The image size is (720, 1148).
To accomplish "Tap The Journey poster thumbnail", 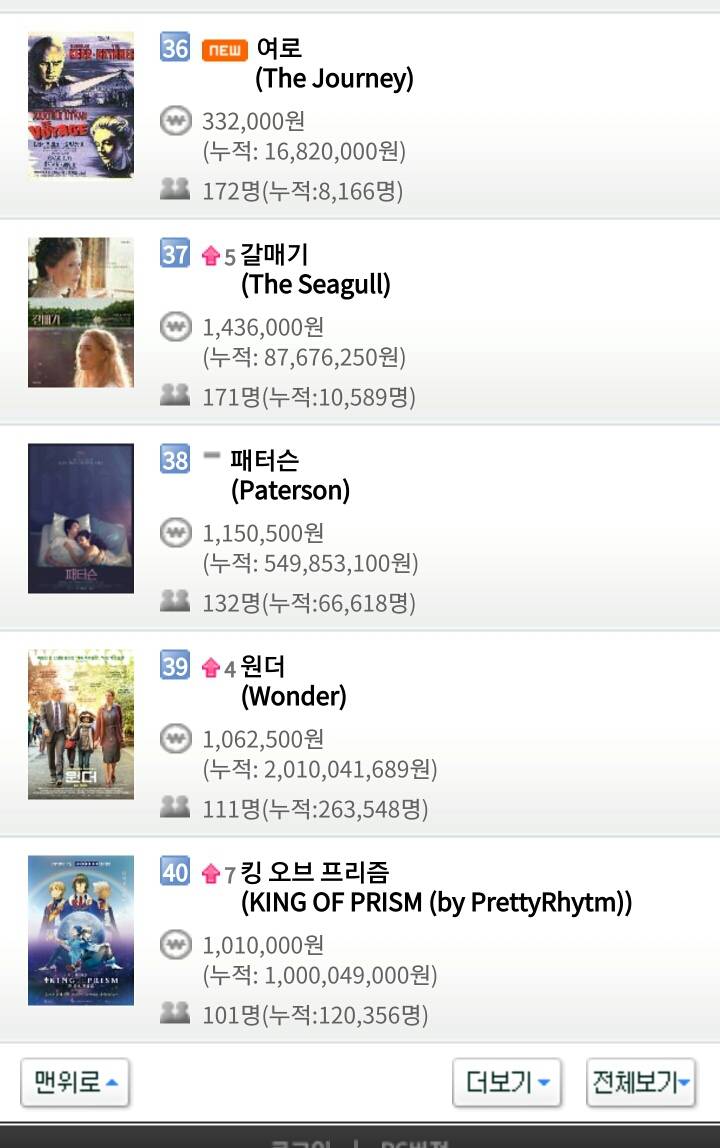I will point(80,105).
